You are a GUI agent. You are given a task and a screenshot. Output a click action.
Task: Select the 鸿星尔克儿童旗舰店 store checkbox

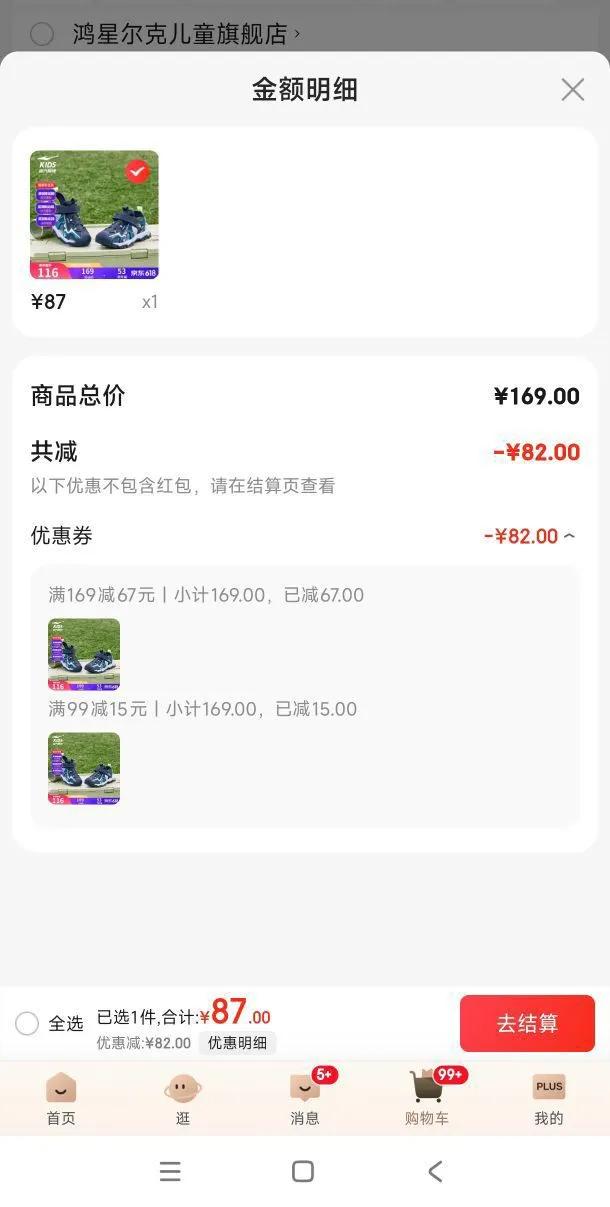tap(42, 34)
